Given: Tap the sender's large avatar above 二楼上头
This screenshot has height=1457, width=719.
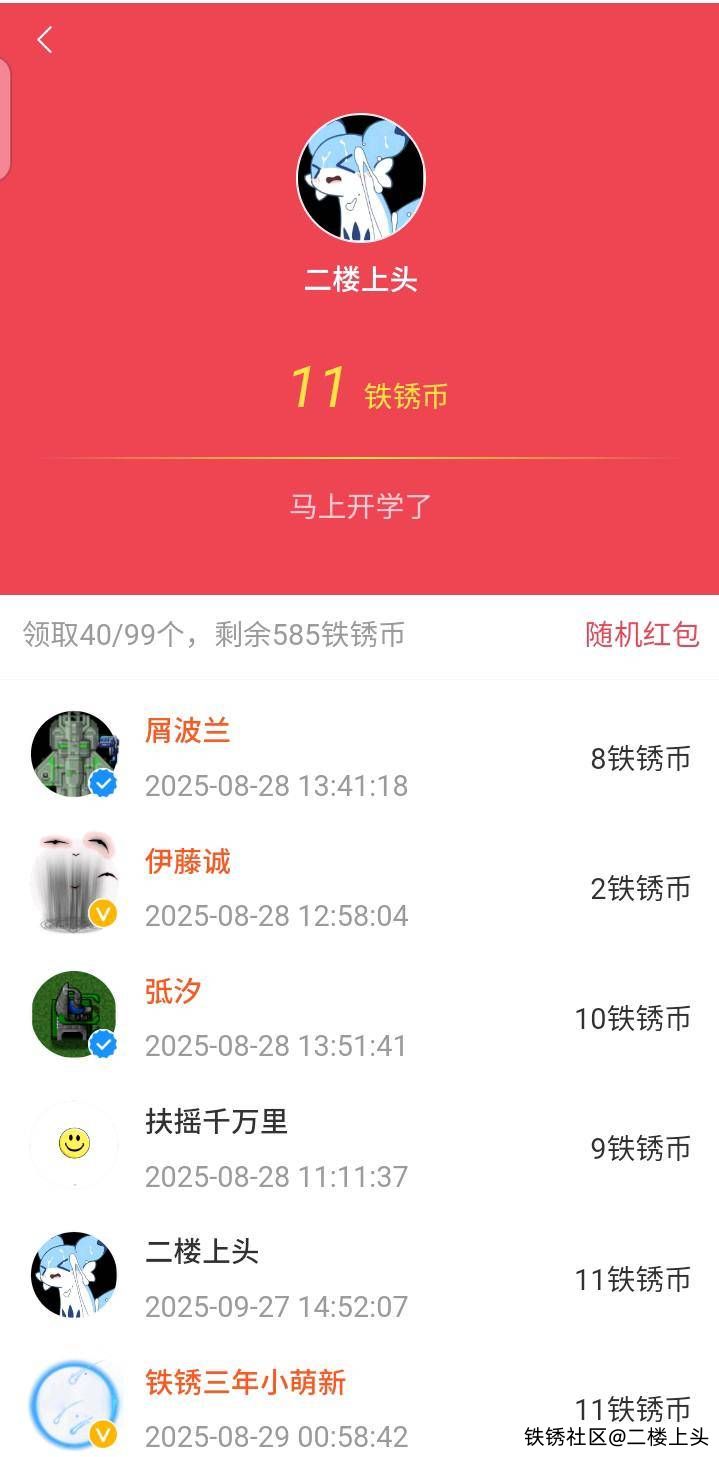Looking at the screenshot, I should 361,178.
